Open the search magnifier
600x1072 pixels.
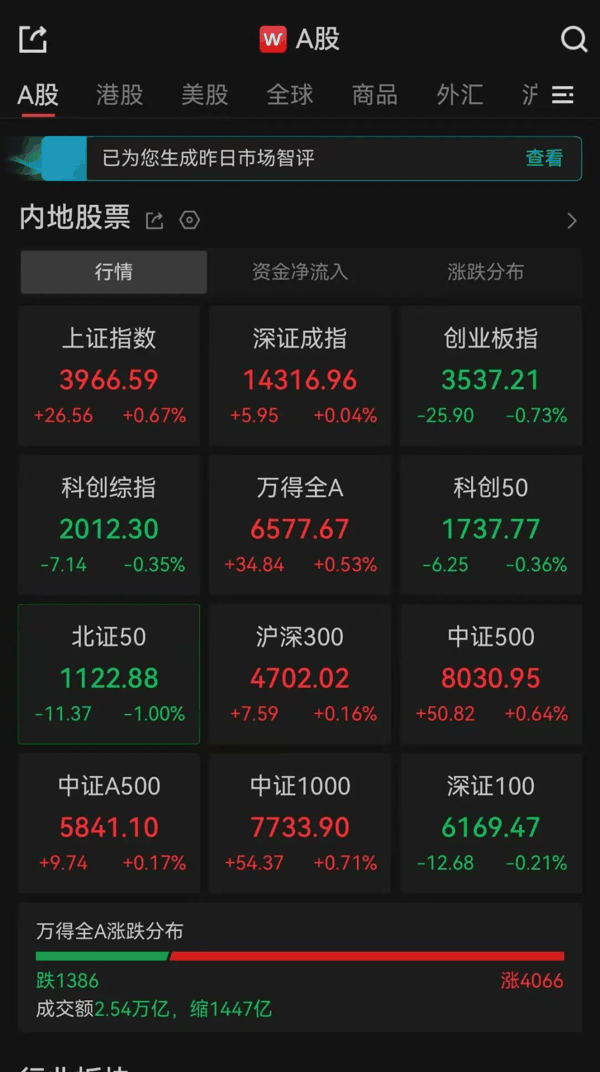[x=573, y=39]
